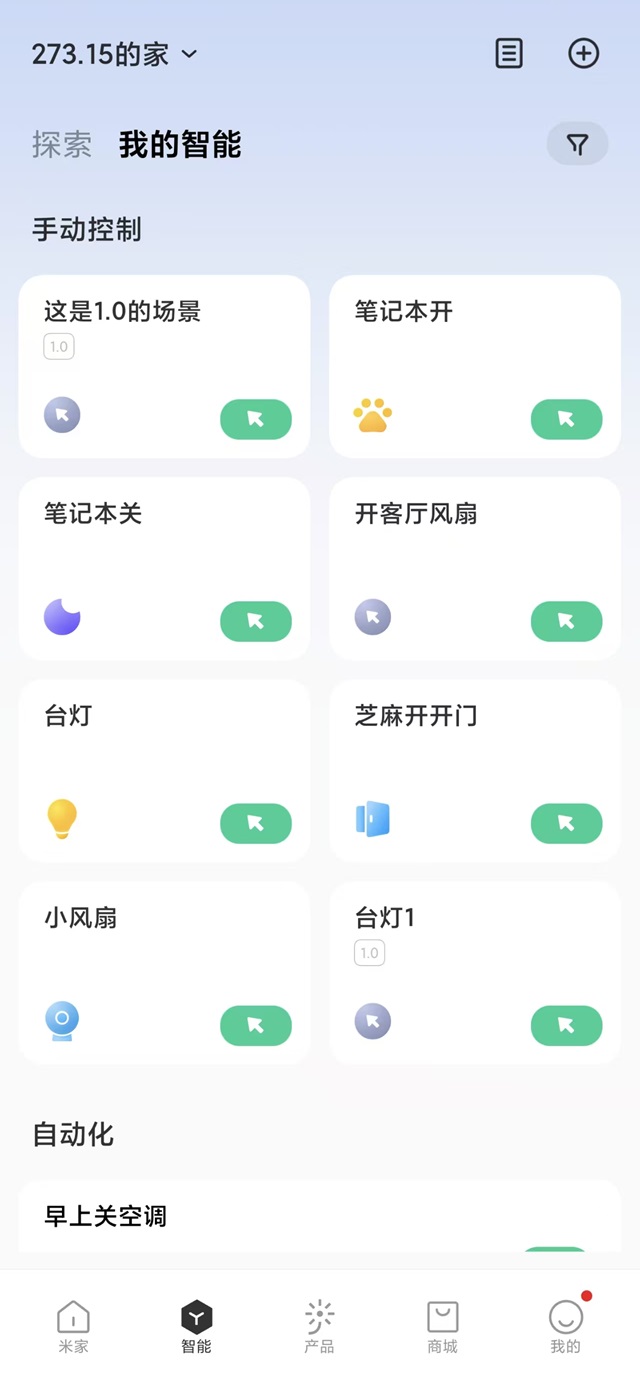Open the log list icon
640x1378 pixels.
coord(509,53)
